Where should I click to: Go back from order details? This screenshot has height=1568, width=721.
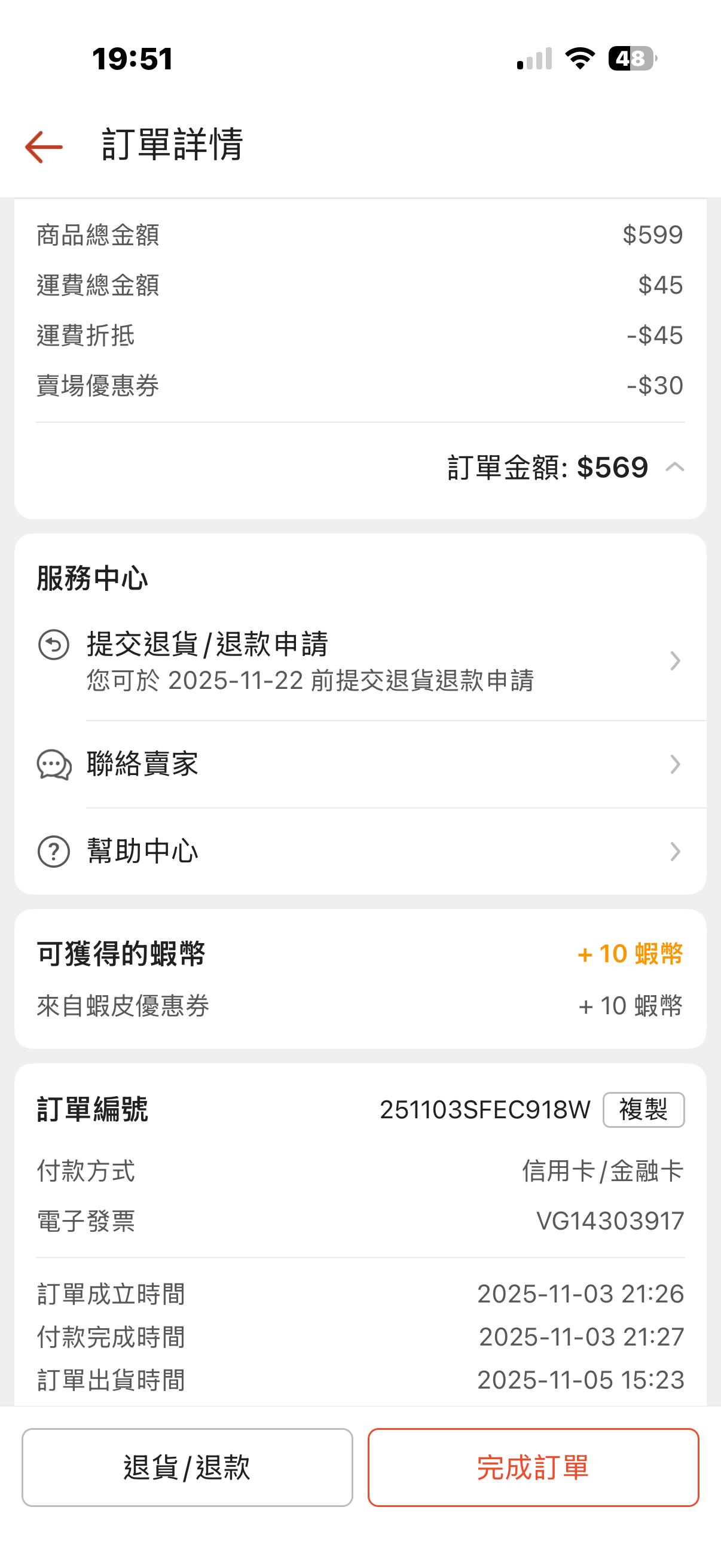pyautogui.click(x=44, y=147)
